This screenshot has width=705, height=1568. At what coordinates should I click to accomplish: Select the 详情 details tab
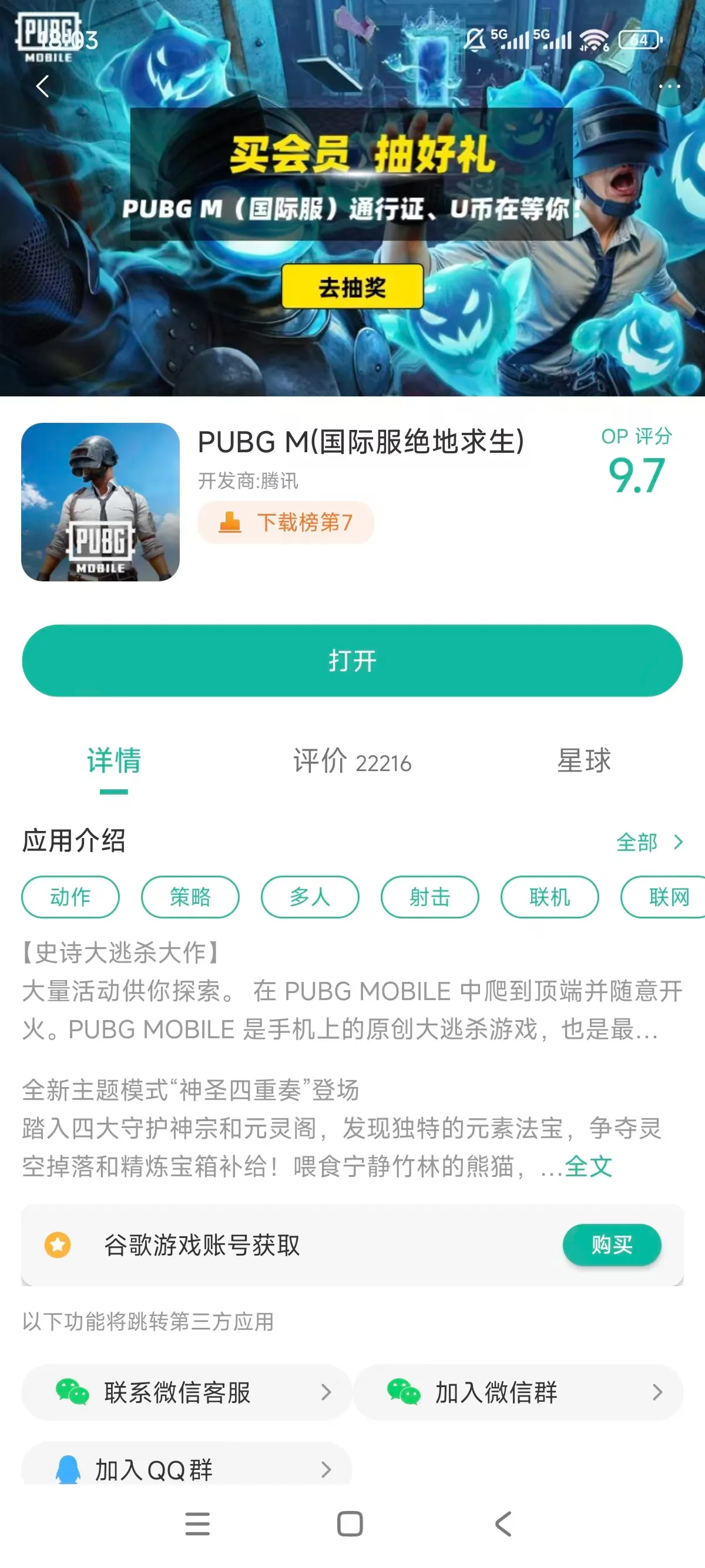[114, 762]
